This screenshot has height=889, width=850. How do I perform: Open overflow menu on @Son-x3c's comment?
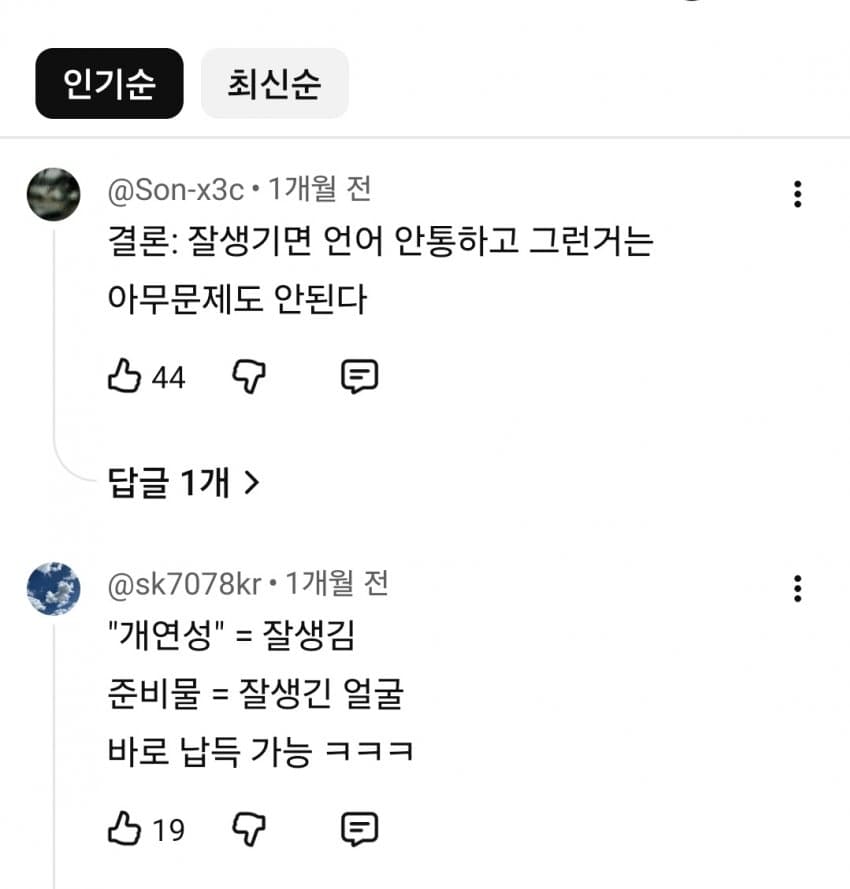pyautogui.click(x=797, y=194)
